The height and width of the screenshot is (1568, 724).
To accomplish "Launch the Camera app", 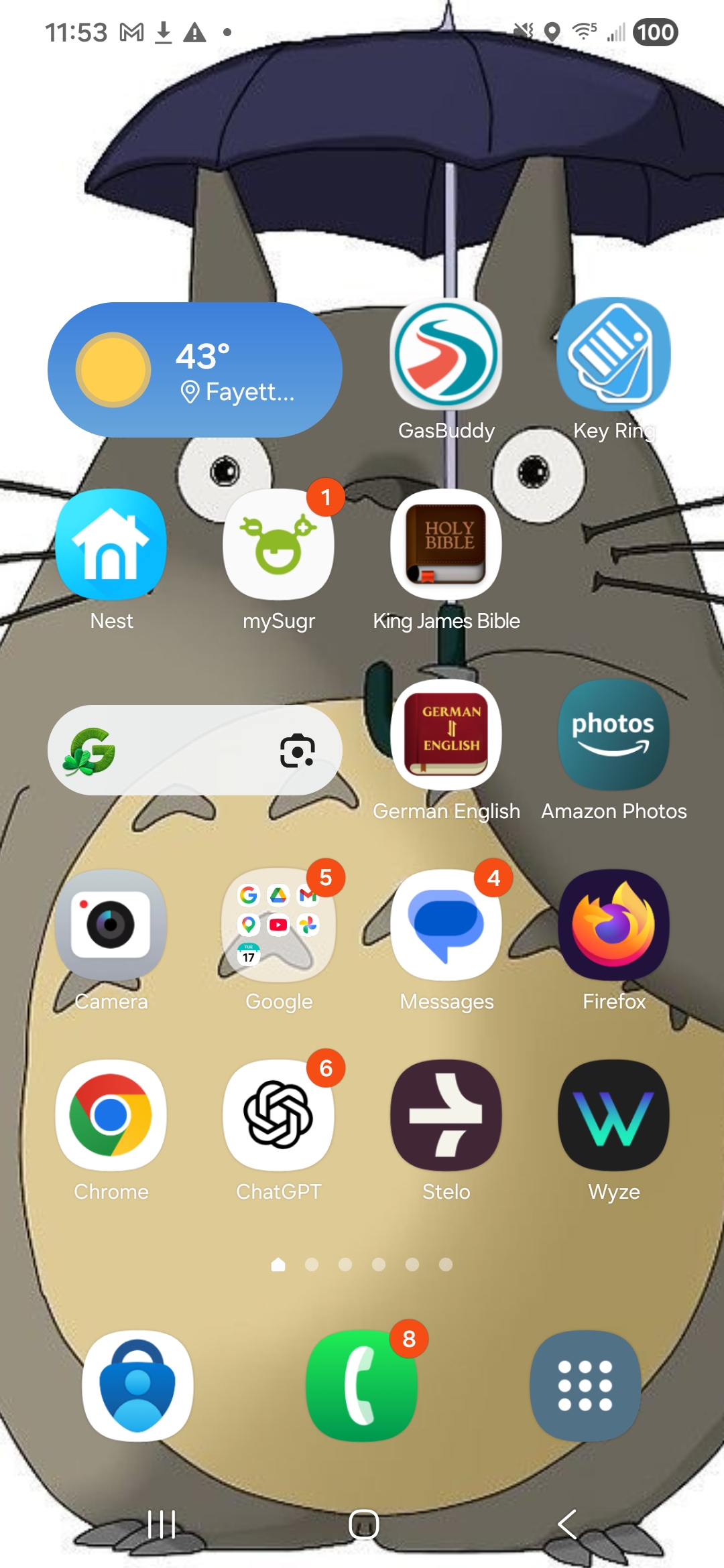I will pos(111,925).
